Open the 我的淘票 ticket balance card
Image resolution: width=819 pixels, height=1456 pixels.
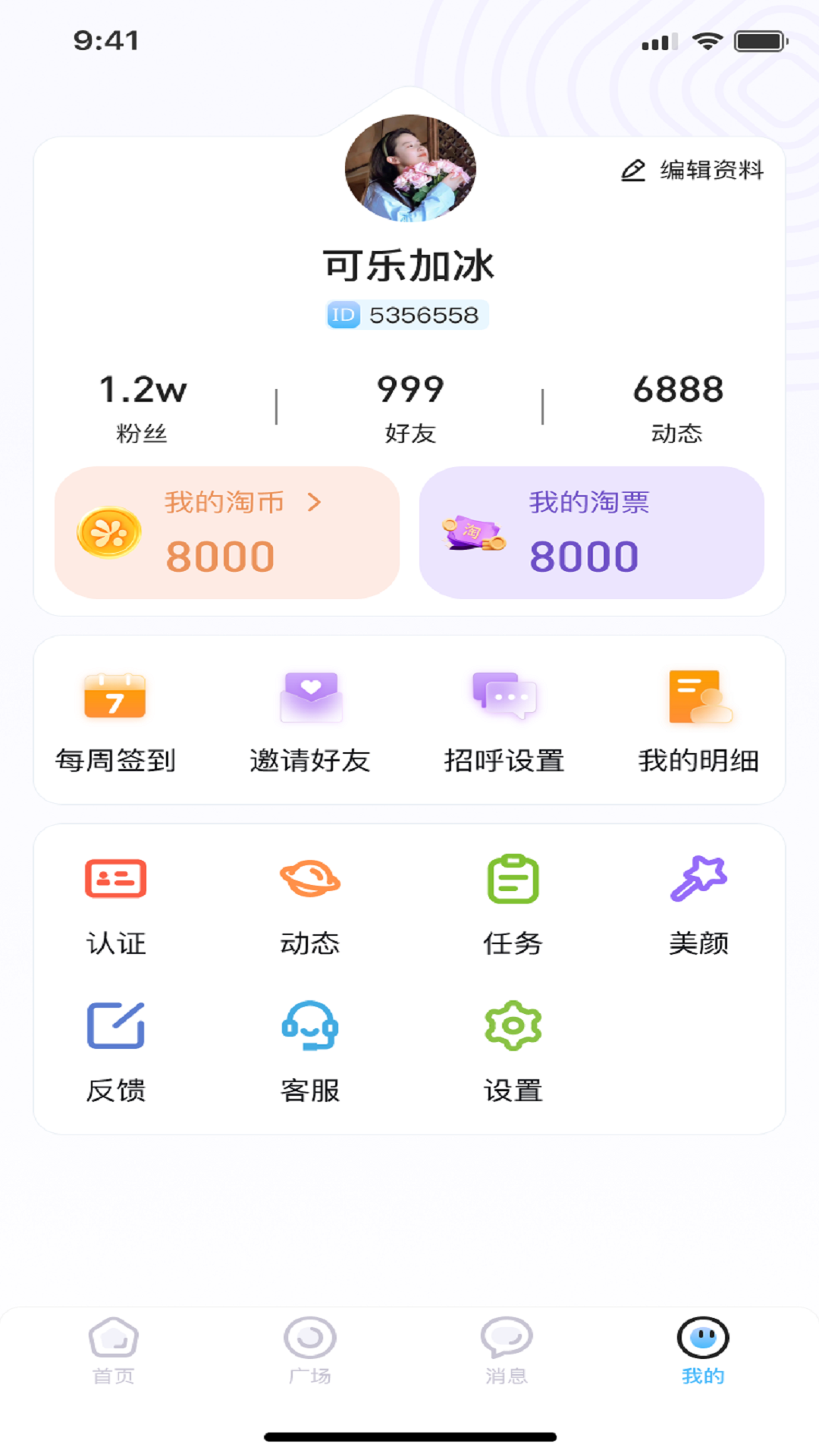tap(591, 532)
